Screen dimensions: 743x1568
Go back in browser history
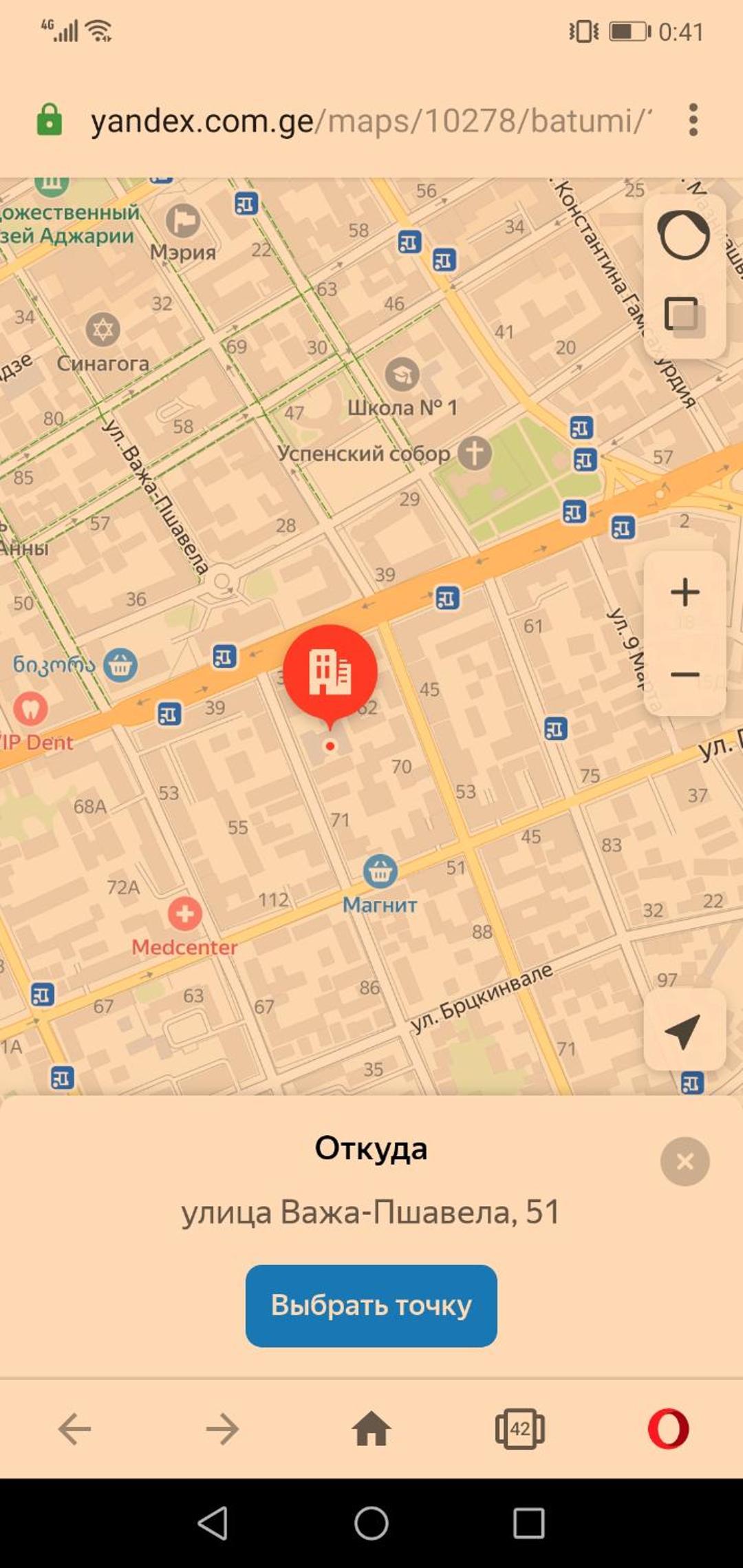click(74, 1429)
